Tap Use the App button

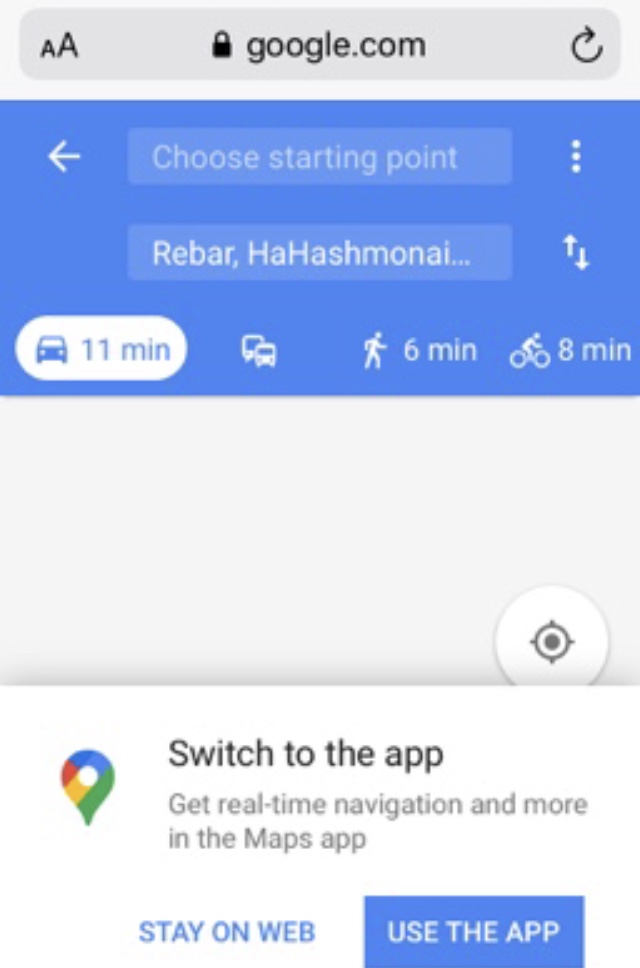(473, 931)
